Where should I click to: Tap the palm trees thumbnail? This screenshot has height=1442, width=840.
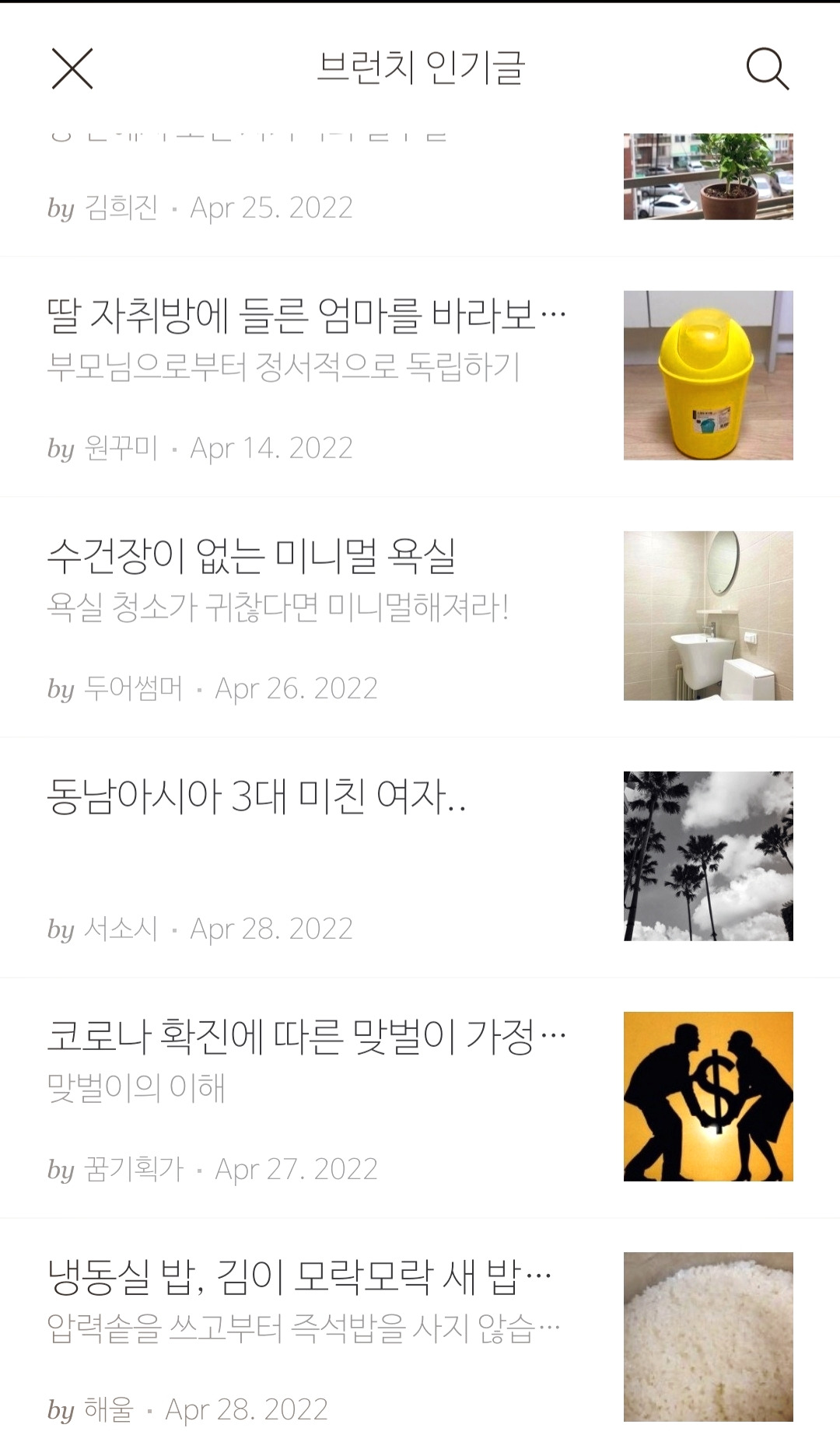708,856
